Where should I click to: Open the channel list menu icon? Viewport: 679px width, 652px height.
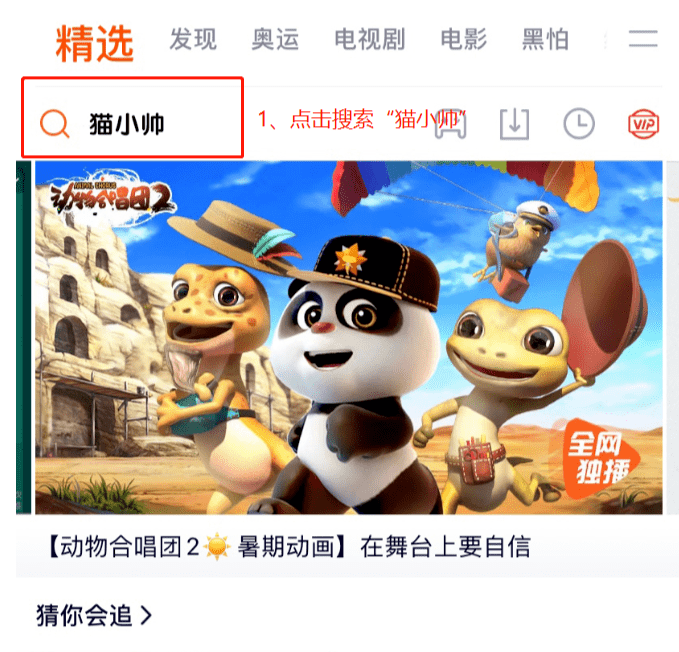643,40
